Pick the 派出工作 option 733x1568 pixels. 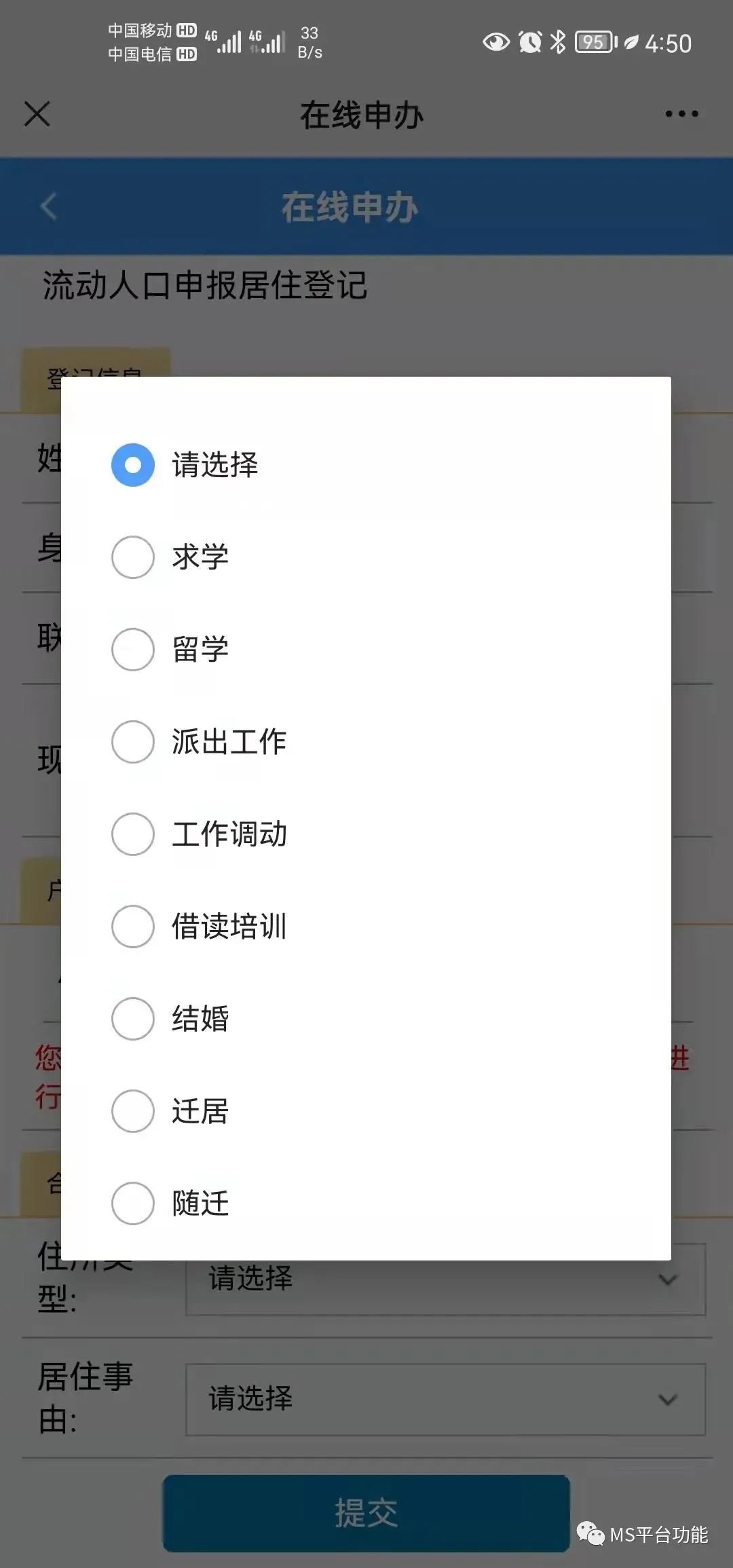pos(133,742)
